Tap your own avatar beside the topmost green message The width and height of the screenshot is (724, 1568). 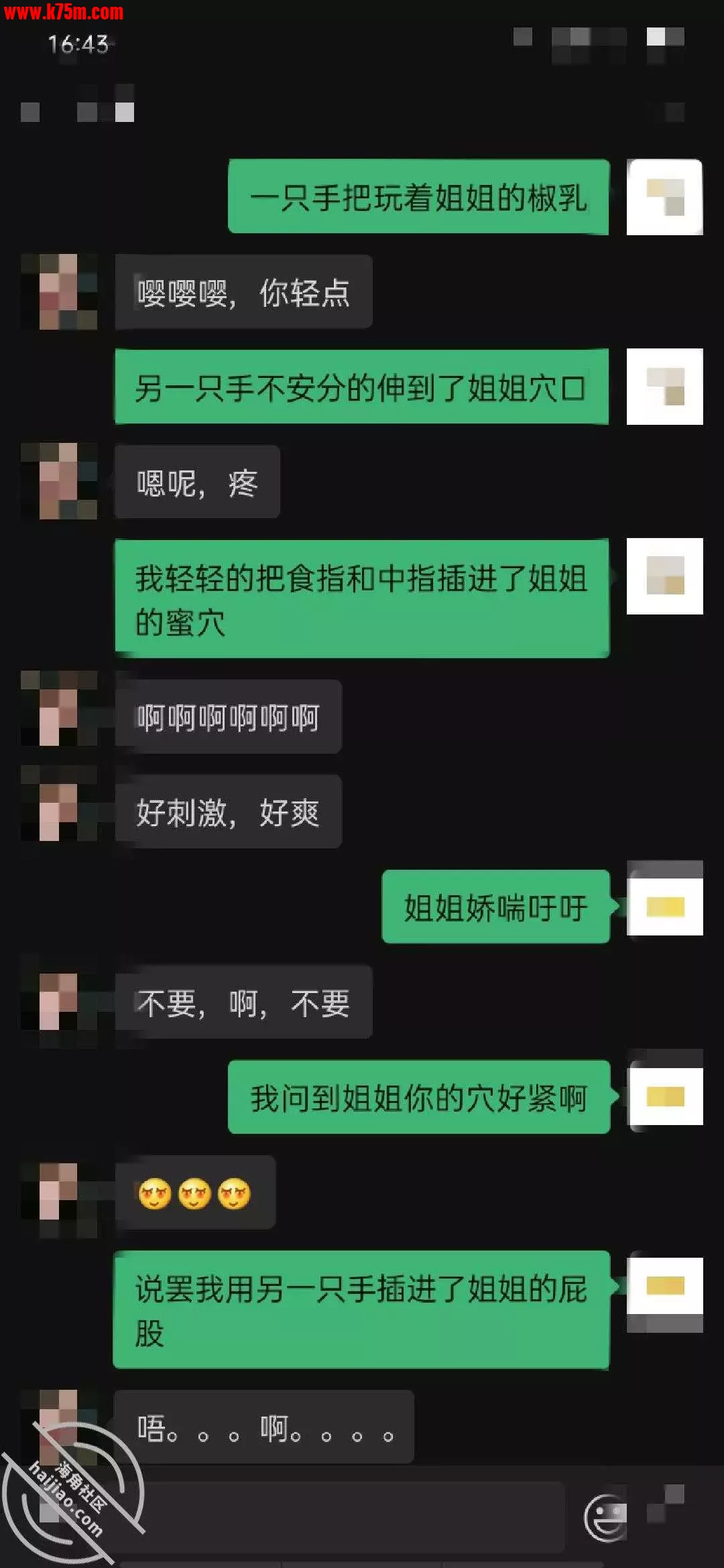pos(664,197)
